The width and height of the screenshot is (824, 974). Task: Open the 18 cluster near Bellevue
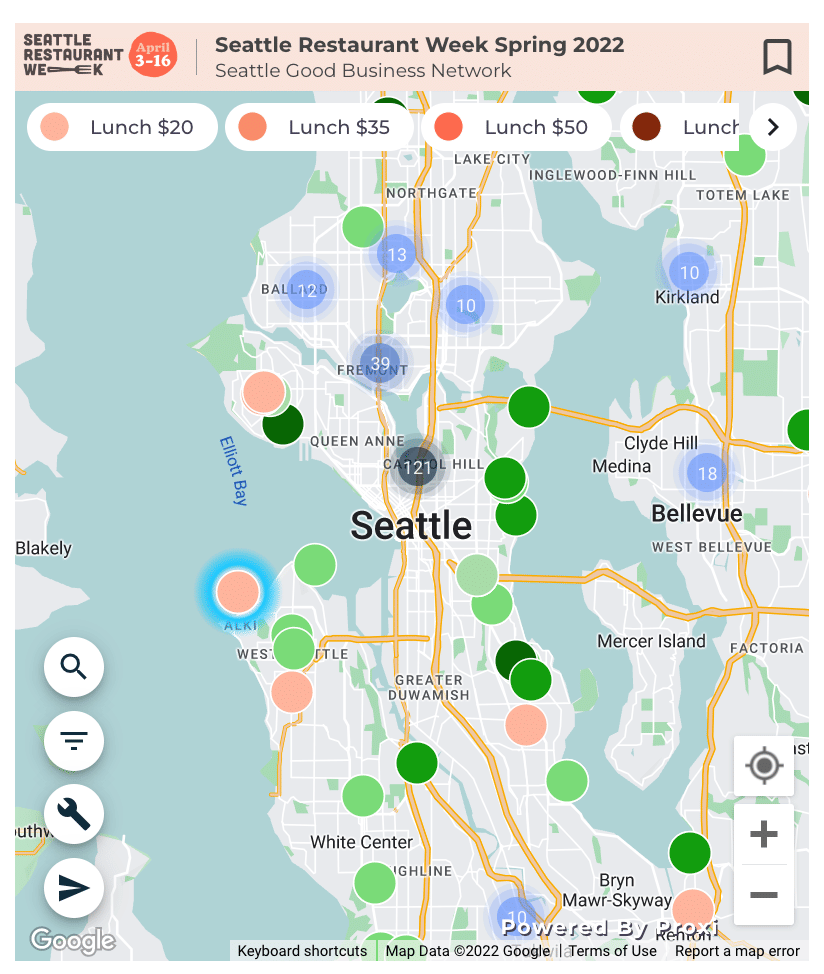pyautogui.click(x=707, y=473)
